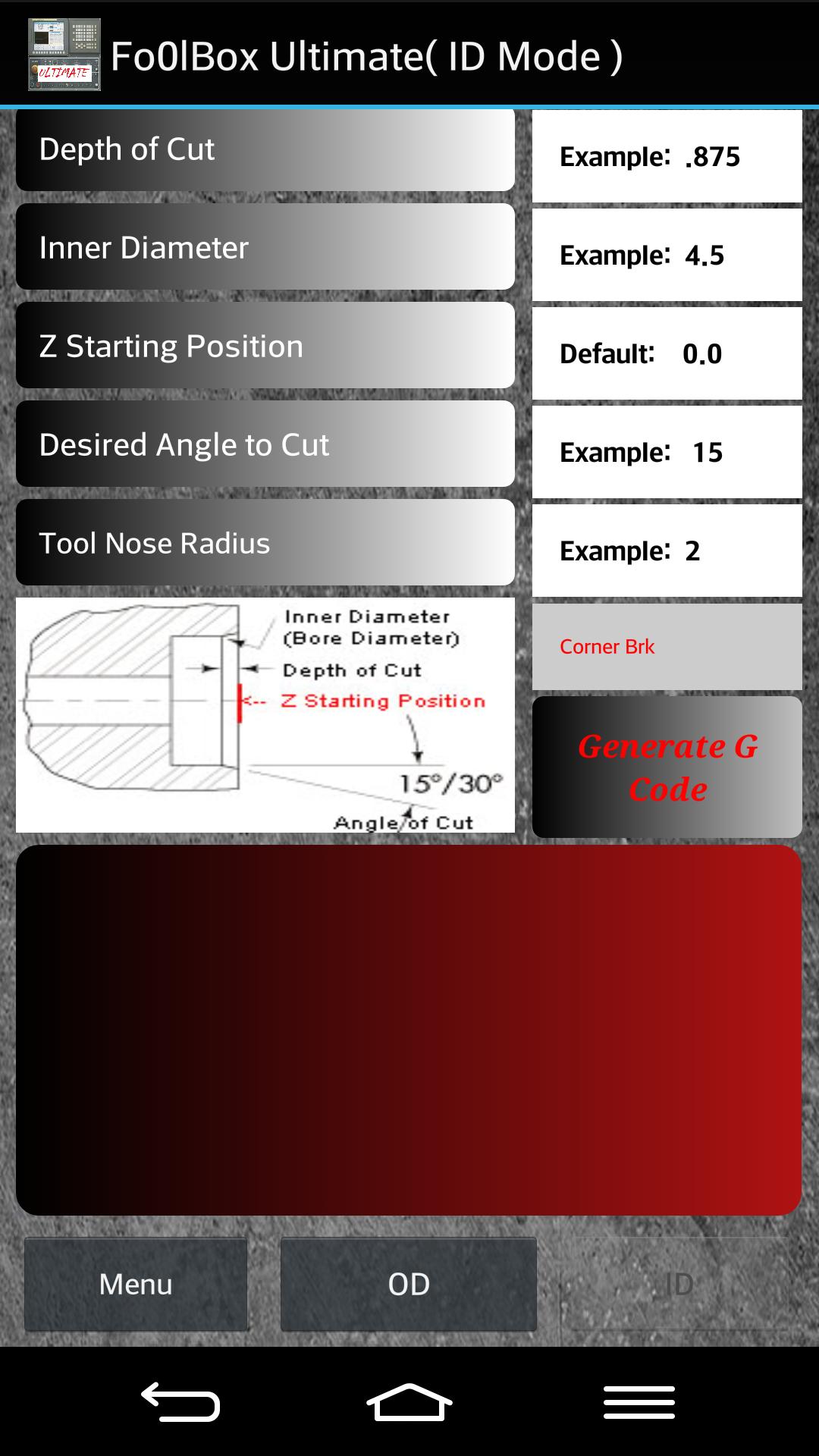
Task: Tap the Inner Diameter input field
Action: click(x=667, y=255)
